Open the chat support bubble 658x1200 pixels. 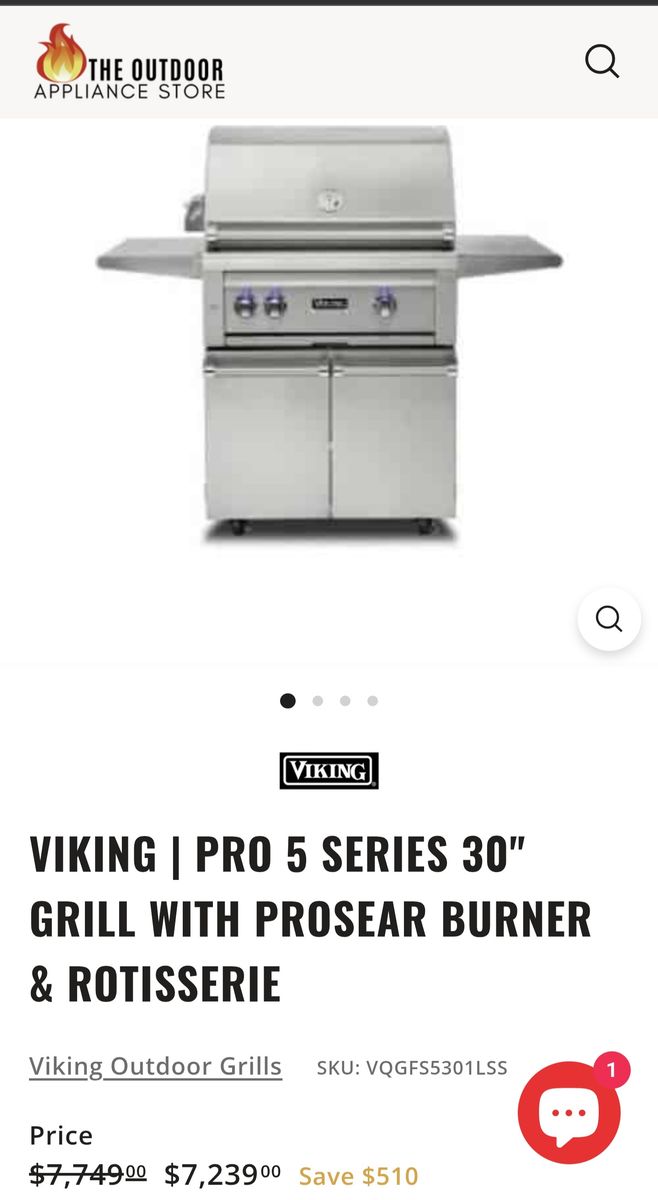[569, 1111]
